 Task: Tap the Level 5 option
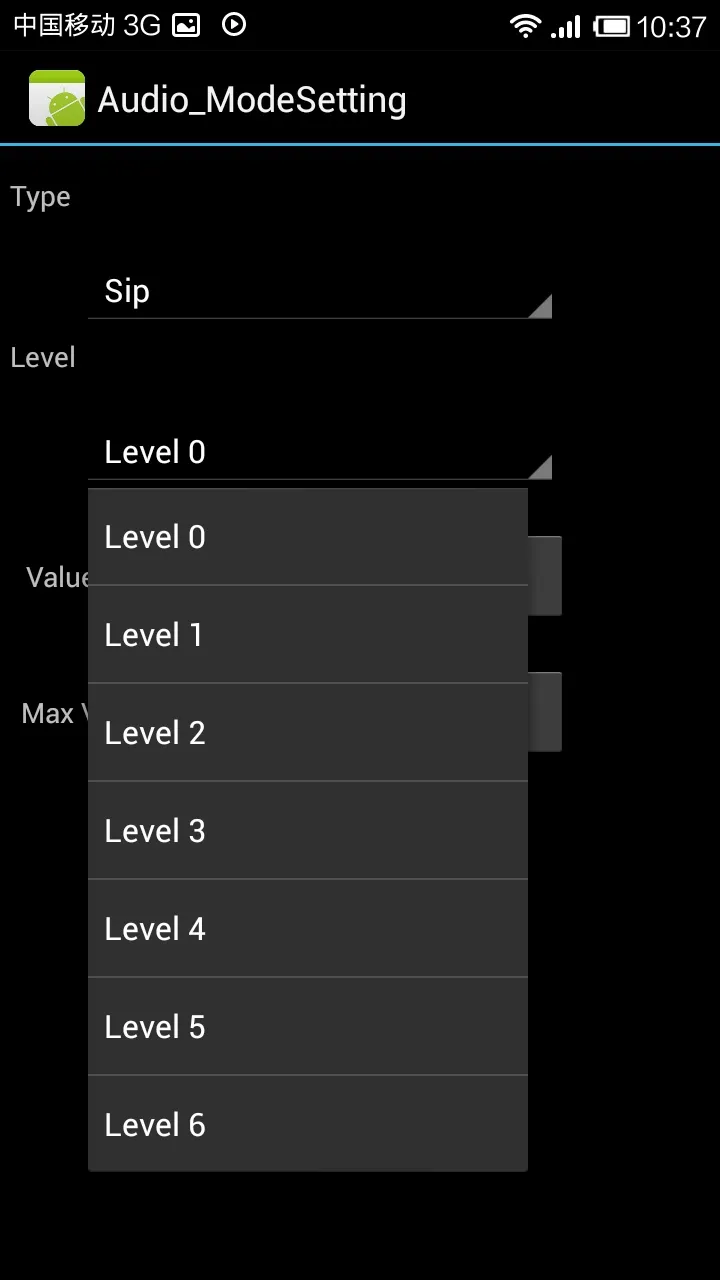pos(308,1027)
